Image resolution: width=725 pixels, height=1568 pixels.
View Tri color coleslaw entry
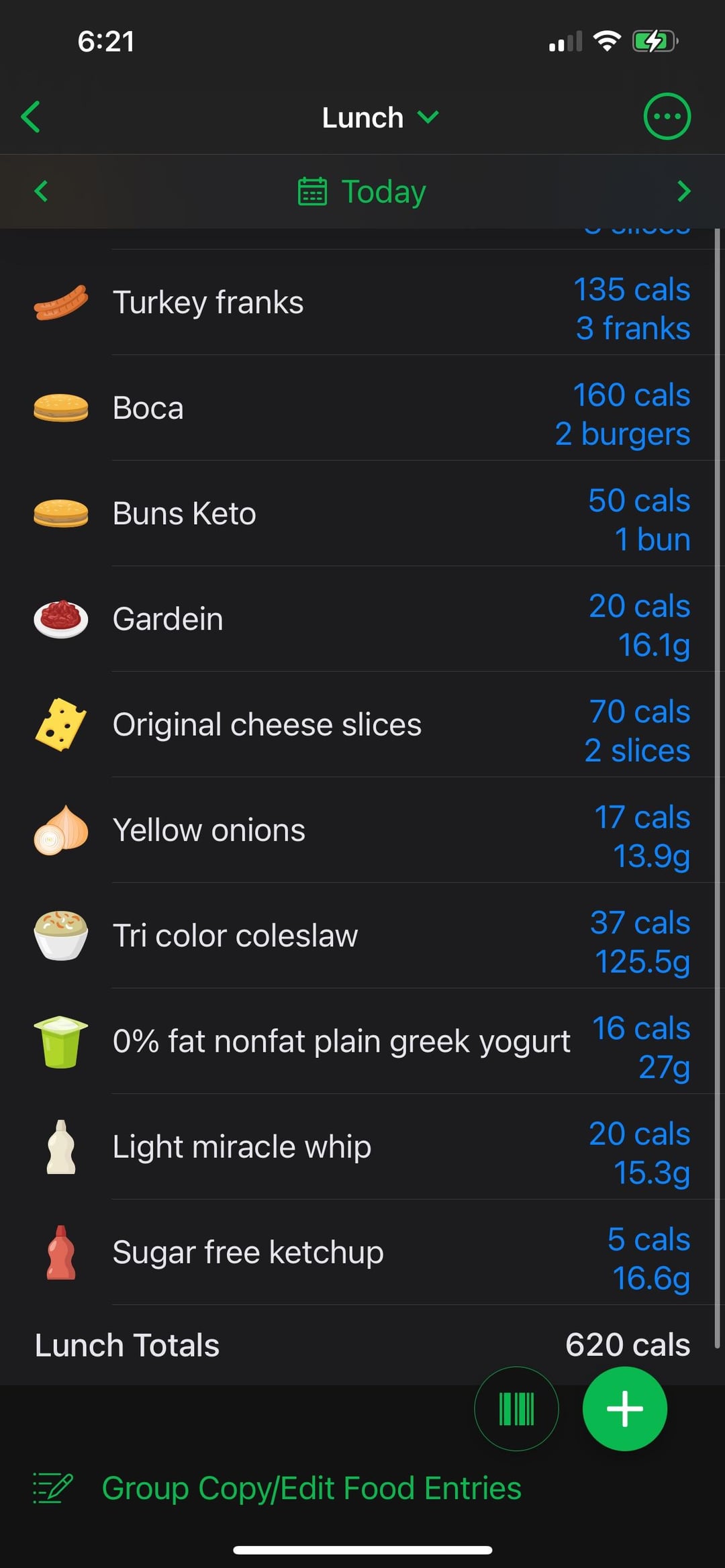point(362,935)
